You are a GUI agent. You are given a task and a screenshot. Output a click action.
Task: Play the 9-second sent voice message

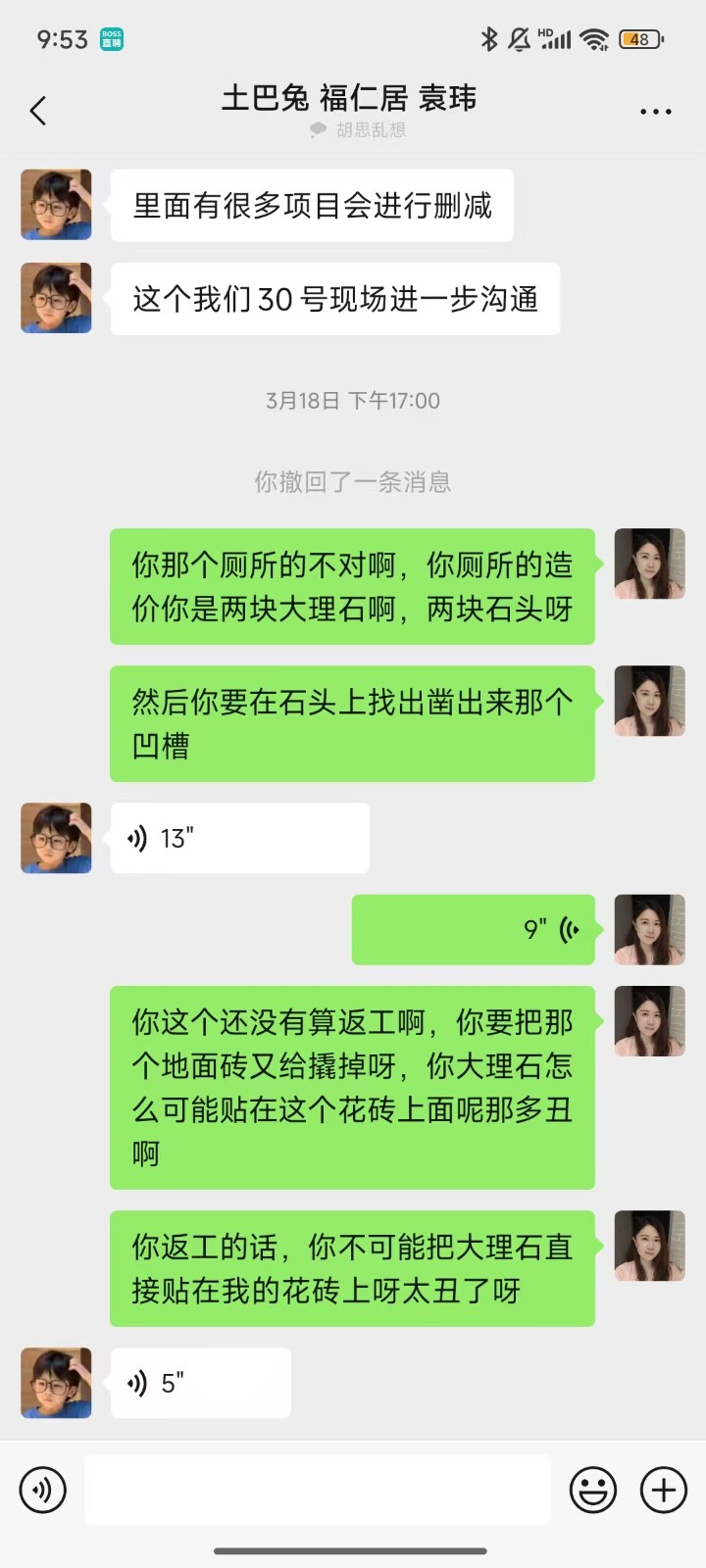(x=473, y=929)
